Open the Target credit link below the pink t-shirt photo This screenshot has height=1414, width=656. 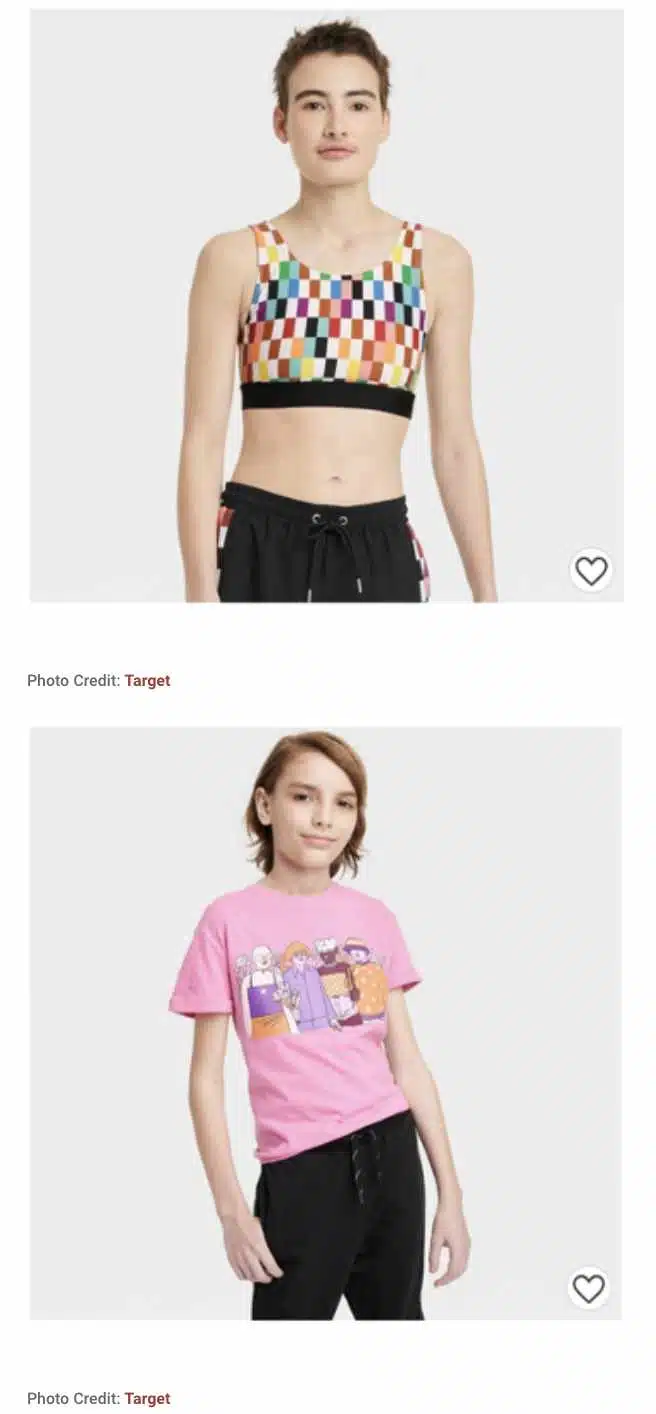(147, 1399)
